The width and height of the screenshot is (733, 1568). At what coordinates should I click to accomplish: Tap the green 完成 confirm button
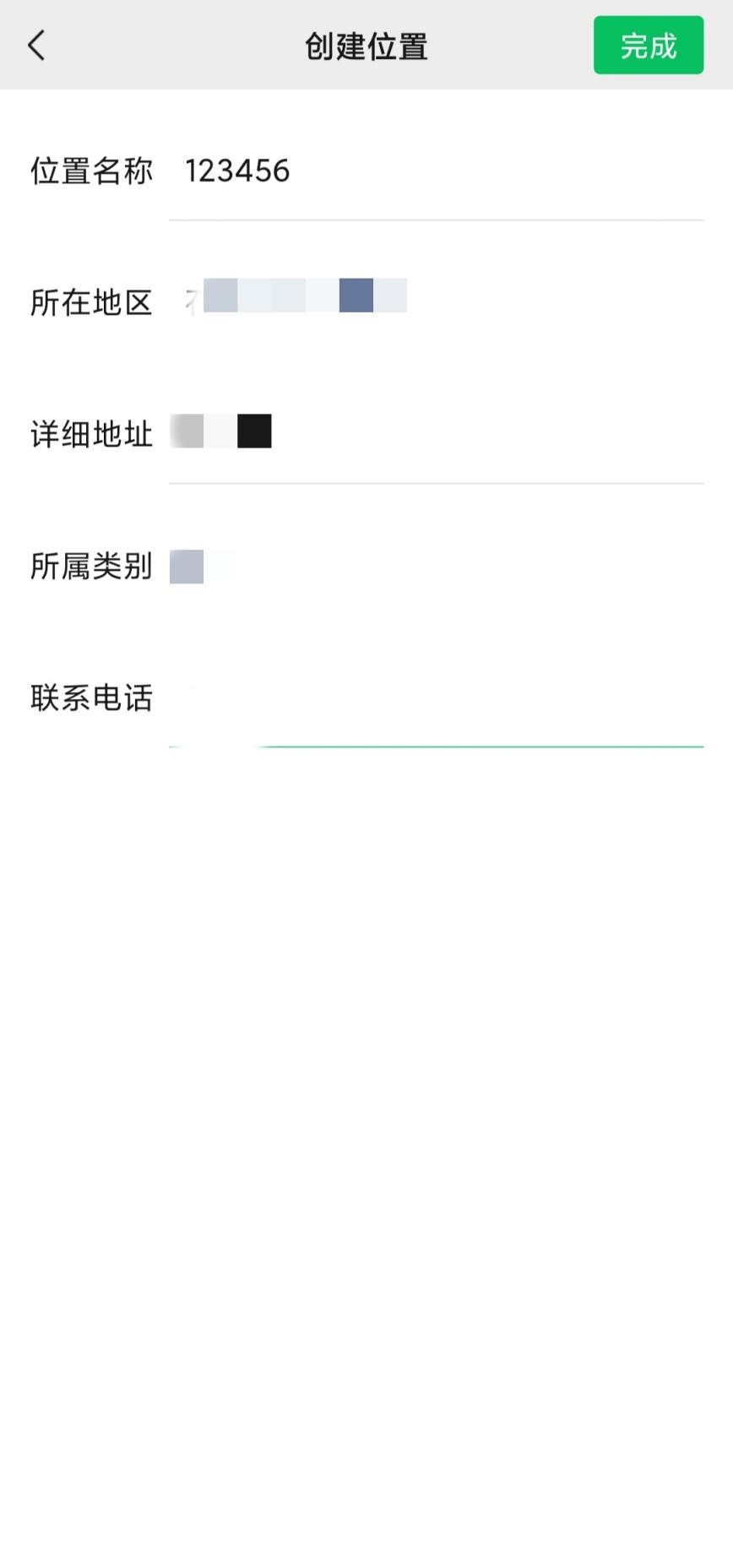point(649,46)
